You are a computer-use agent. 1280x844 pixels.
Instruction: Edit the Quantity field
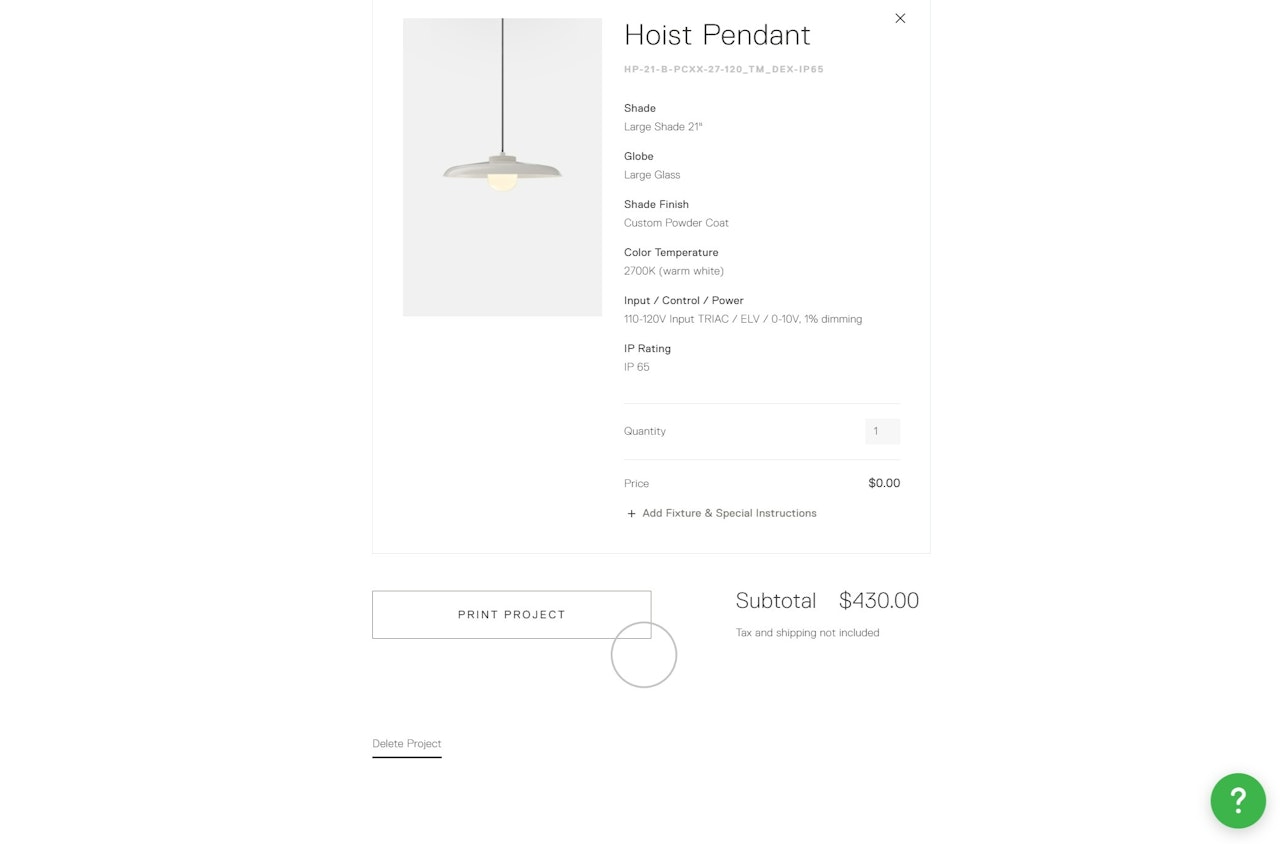click(x=882, y=431)
